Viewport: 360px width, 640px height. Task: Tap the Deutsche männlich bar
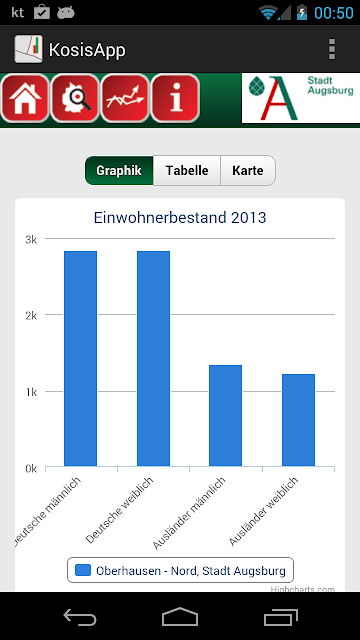pyautogui.click(x=80, y=358)
